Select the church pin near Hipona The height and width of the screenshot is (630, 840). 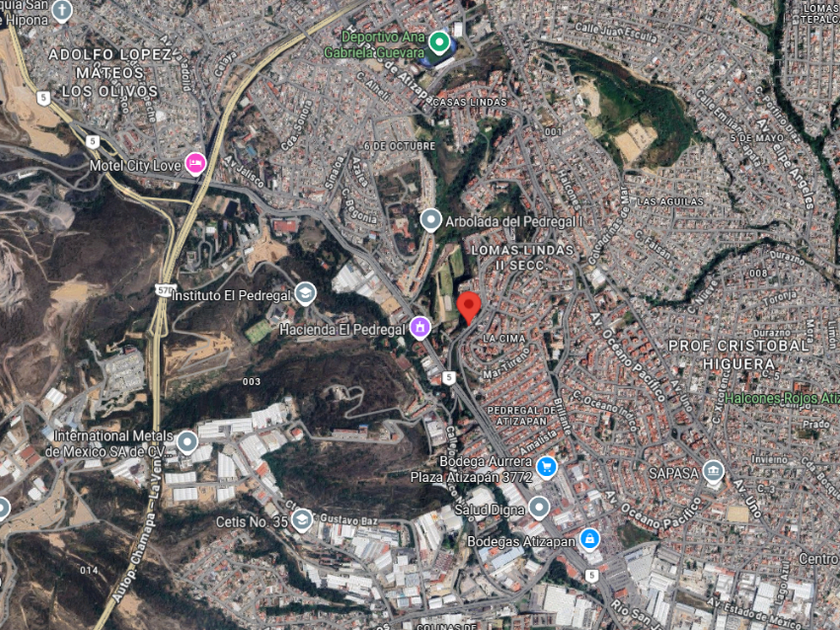coord(62,11)
